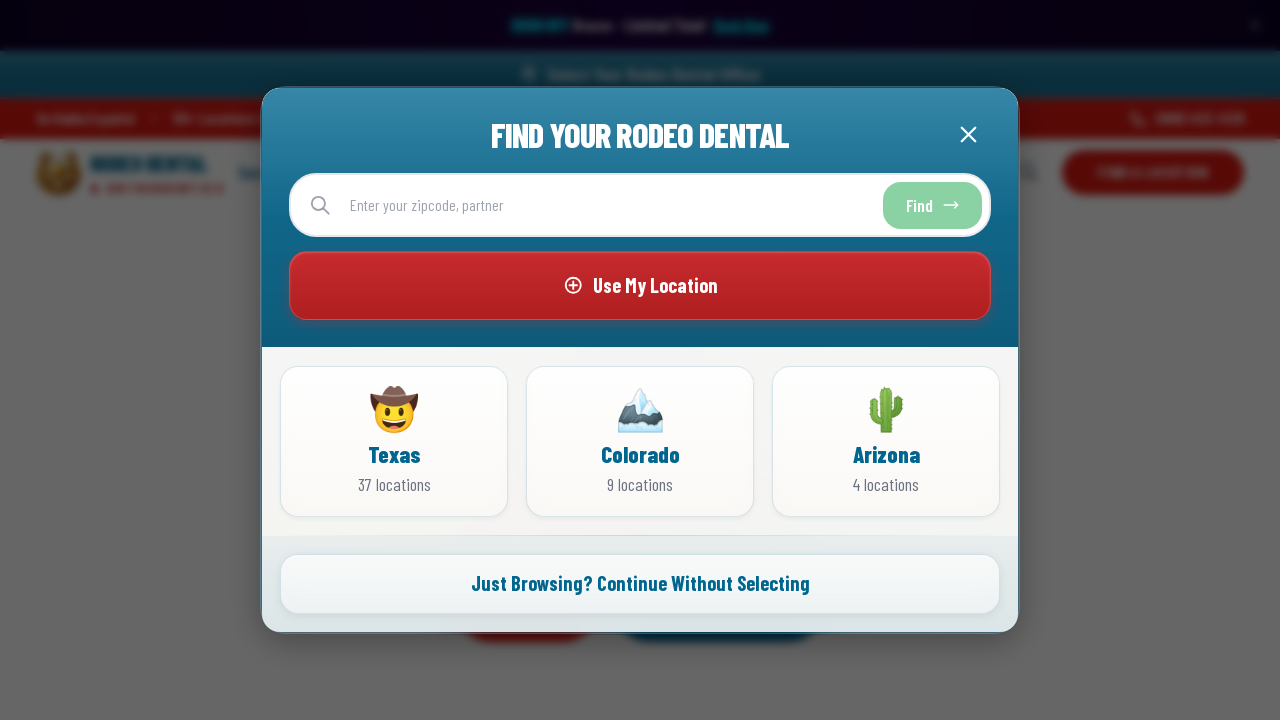Tap the Find button

[932, 205]
